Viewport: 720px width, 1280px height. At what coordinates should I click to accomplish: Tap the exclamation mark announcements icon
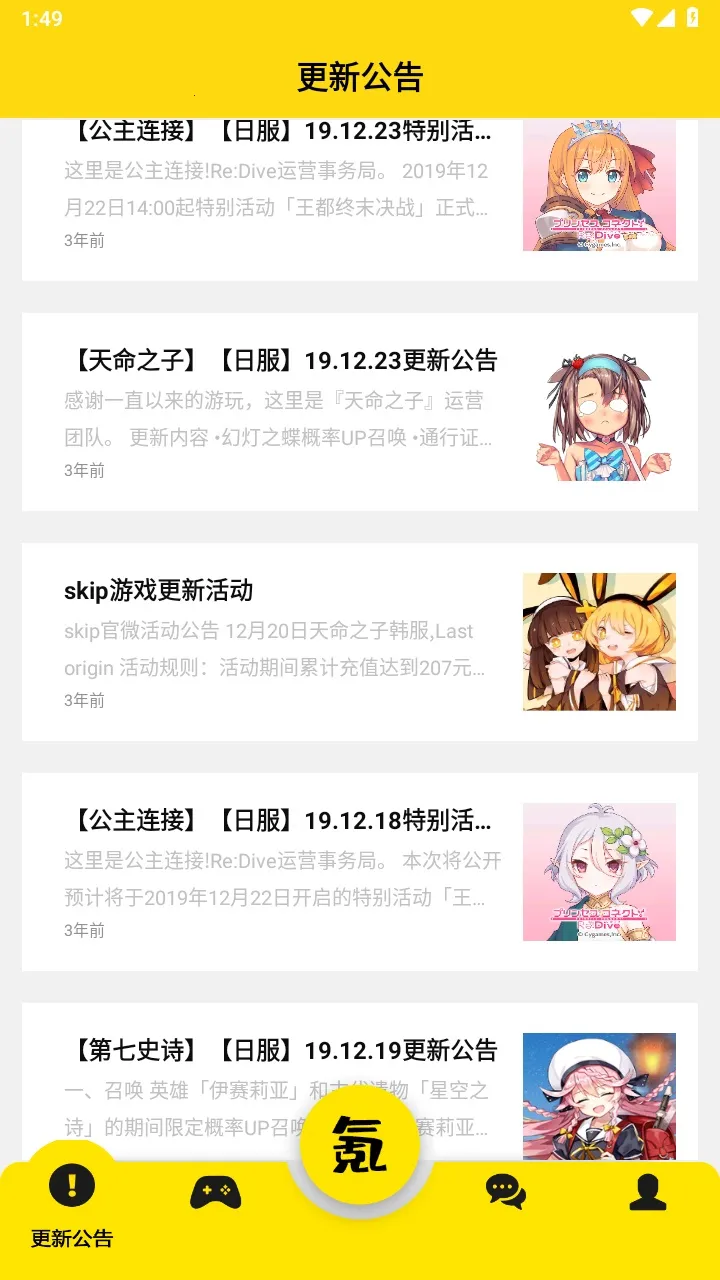coord(70,1190)
